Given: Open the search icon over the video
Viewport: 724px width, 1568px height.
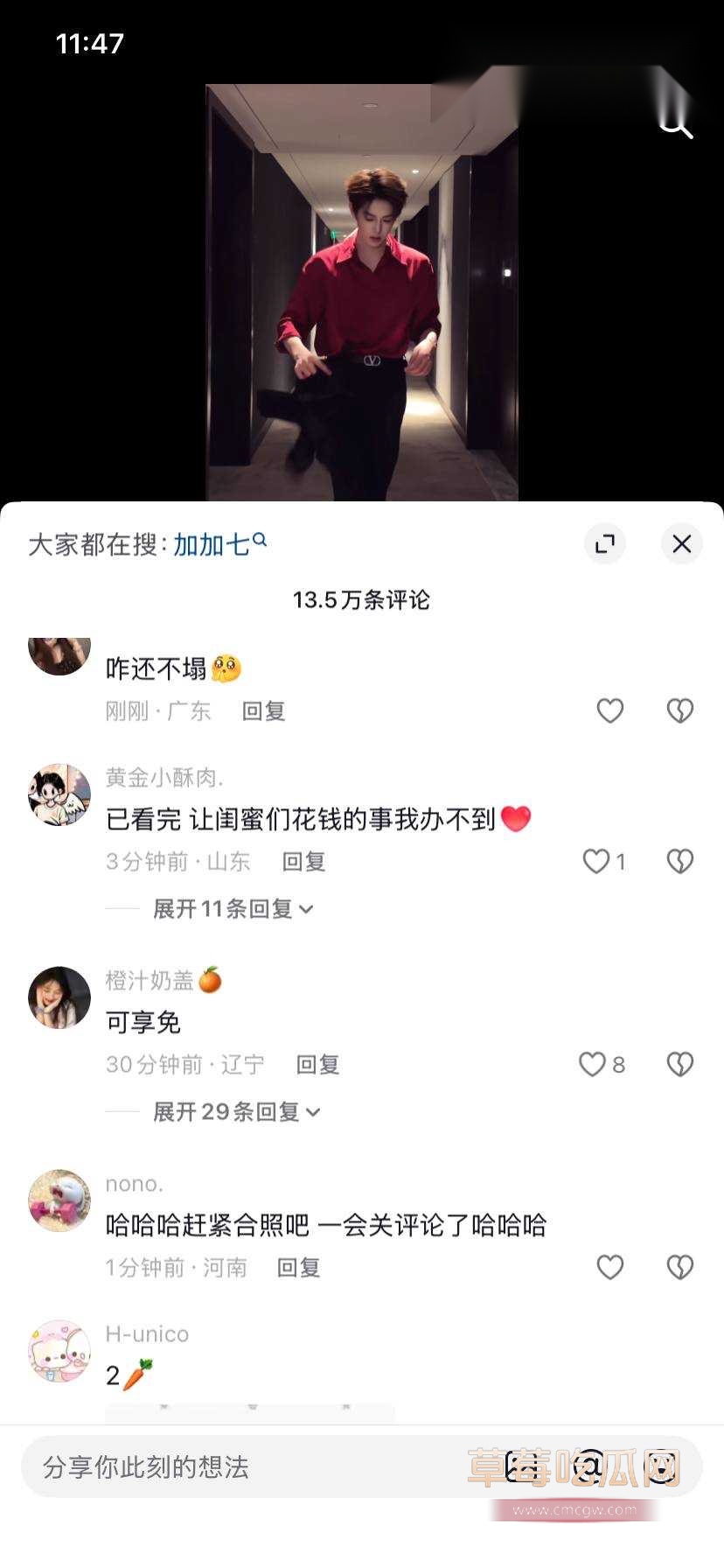Looking at the screenshot, I should click(x=675, y=124).
